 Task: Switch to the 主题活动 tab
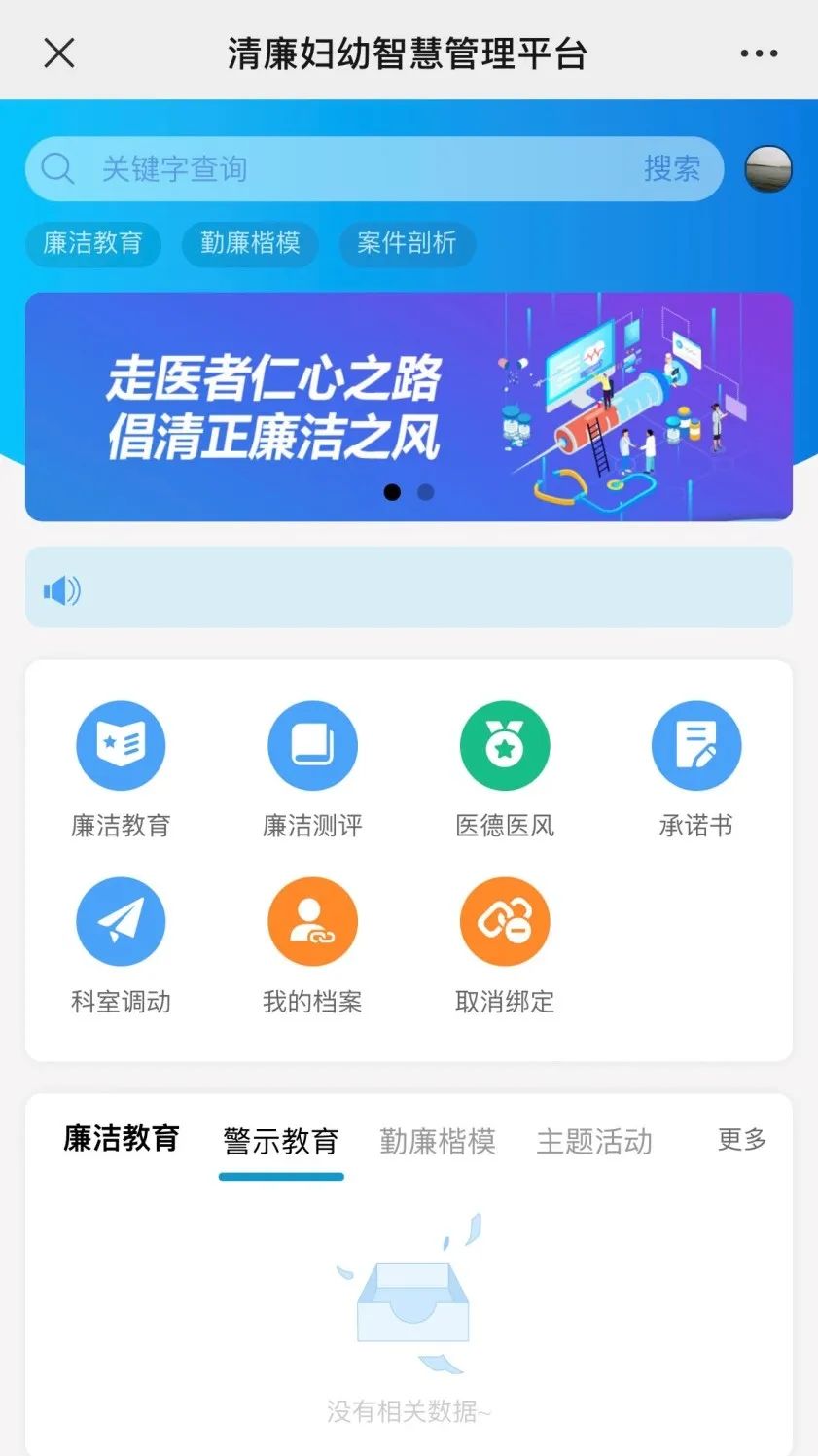click(594, 1141)
